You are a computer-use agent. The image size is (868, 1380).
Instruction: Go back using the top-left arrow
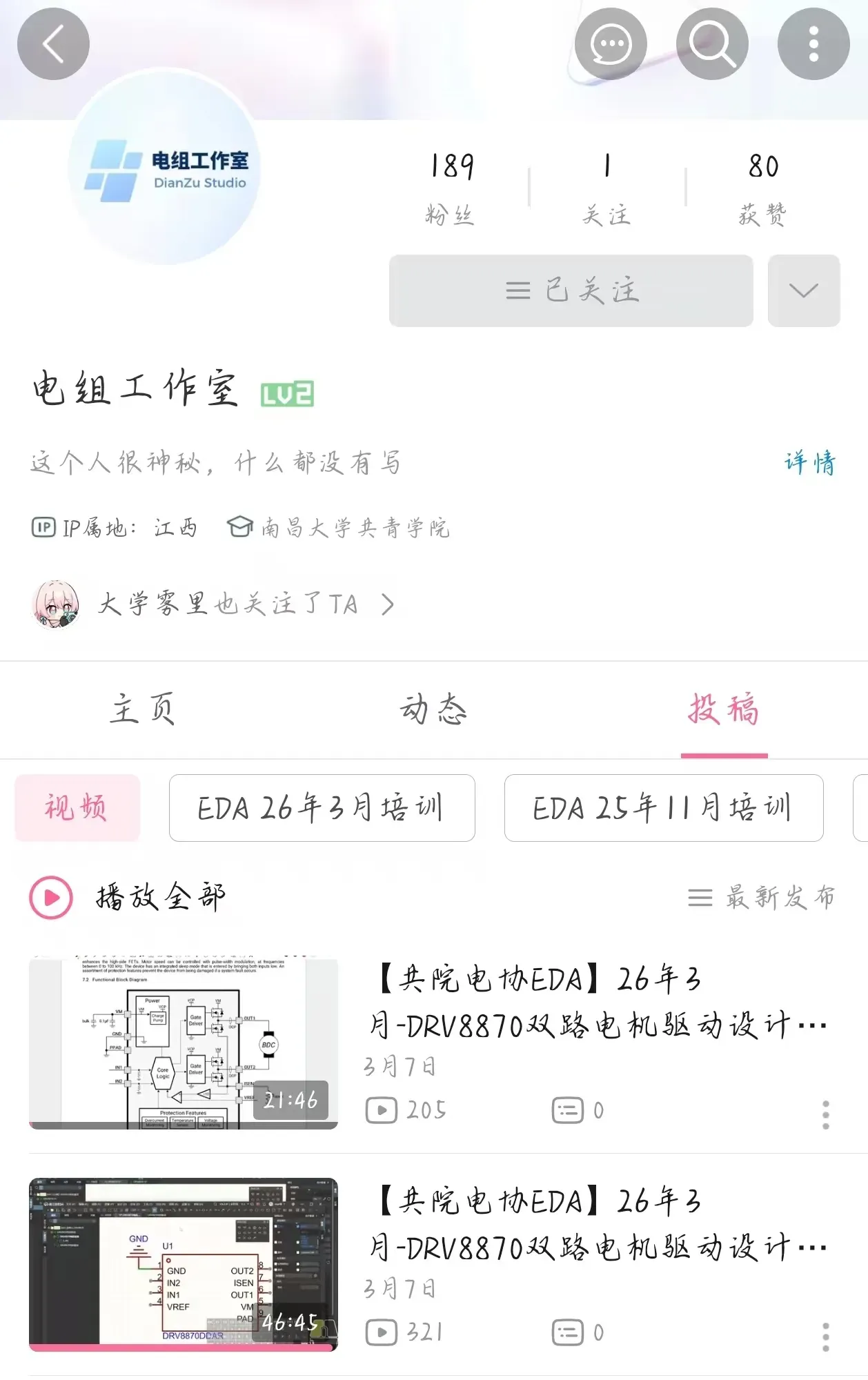coord(53,44)
